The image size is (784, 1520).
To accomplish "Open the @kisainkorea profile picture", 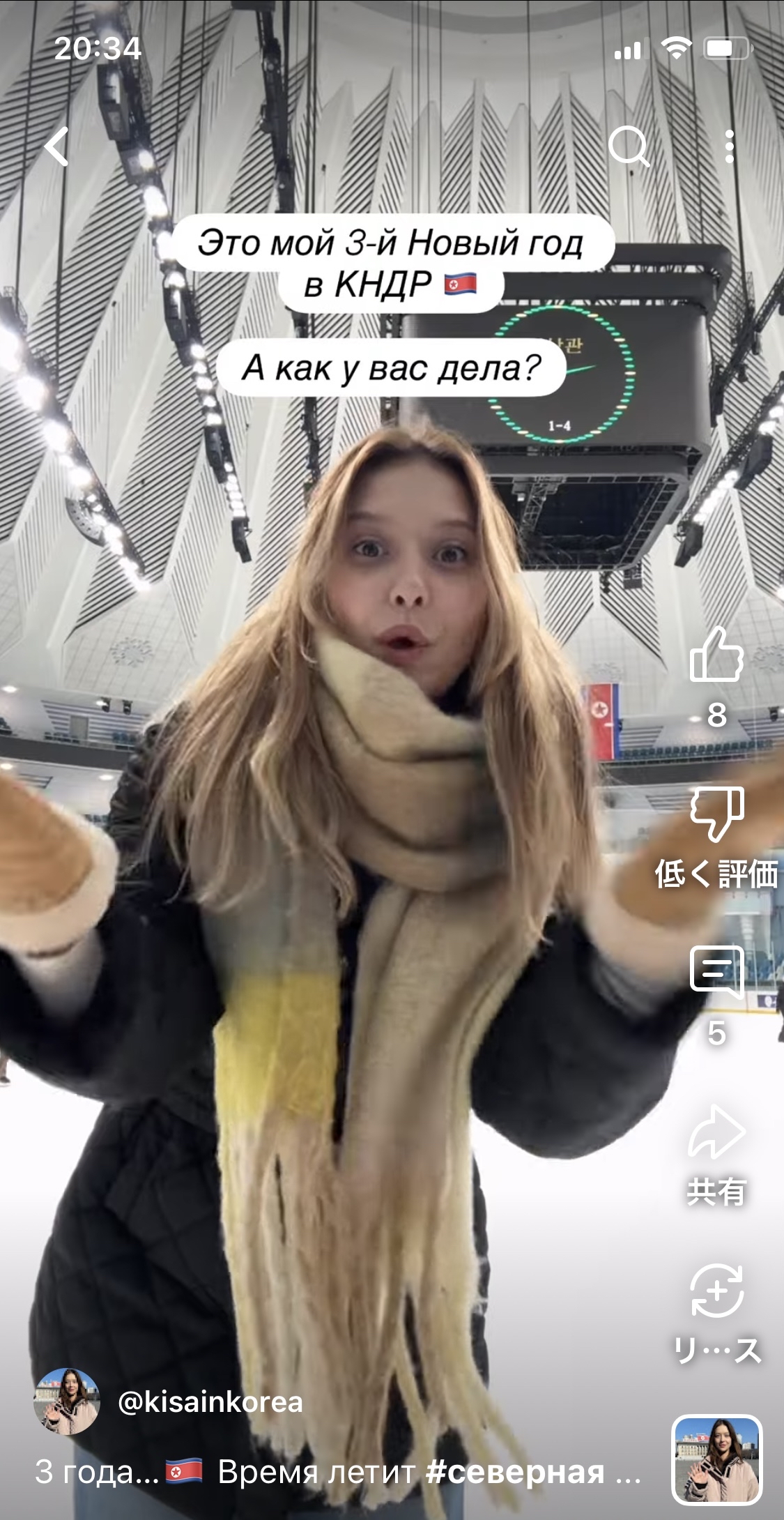I will point(67,1401).
